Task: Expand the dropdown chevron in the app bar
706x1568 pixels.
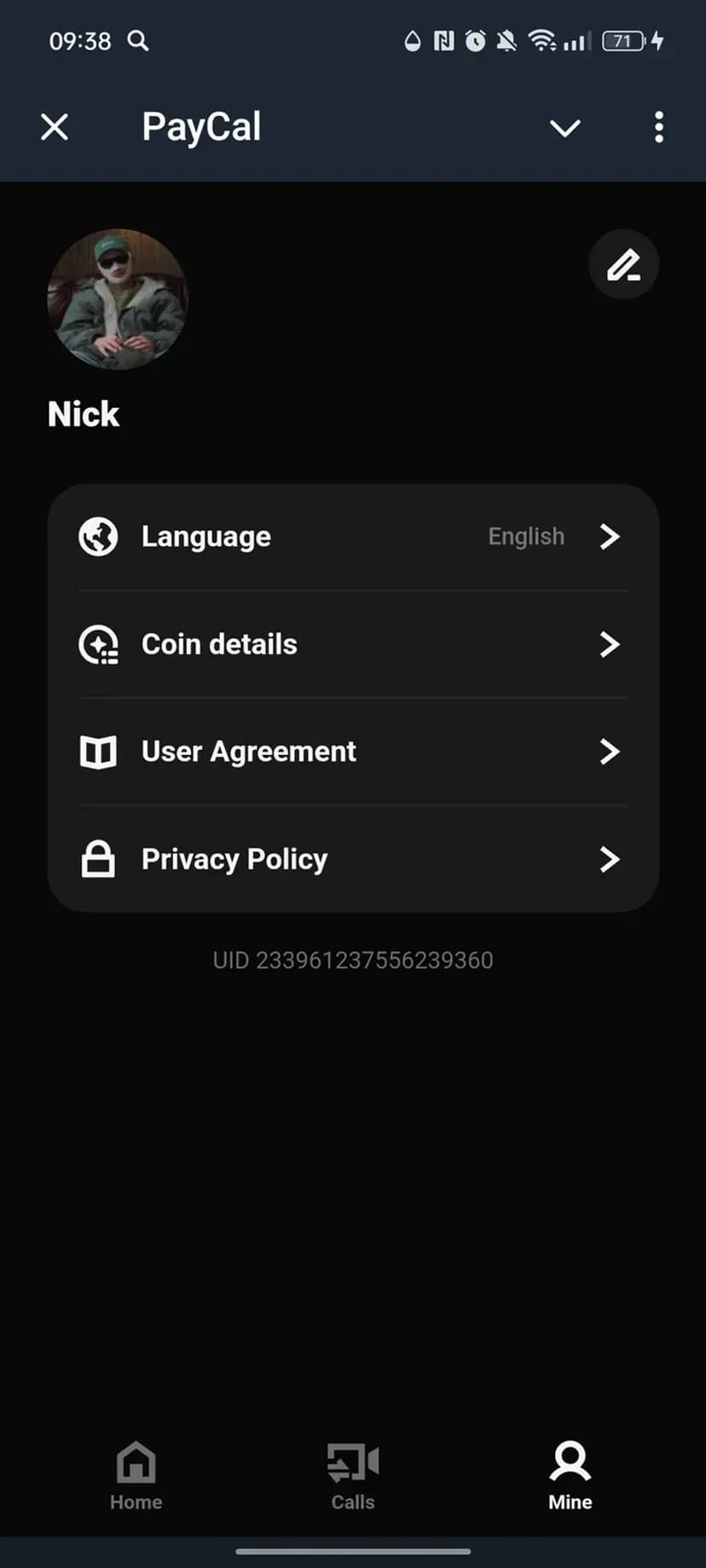Action: (564, 128)
